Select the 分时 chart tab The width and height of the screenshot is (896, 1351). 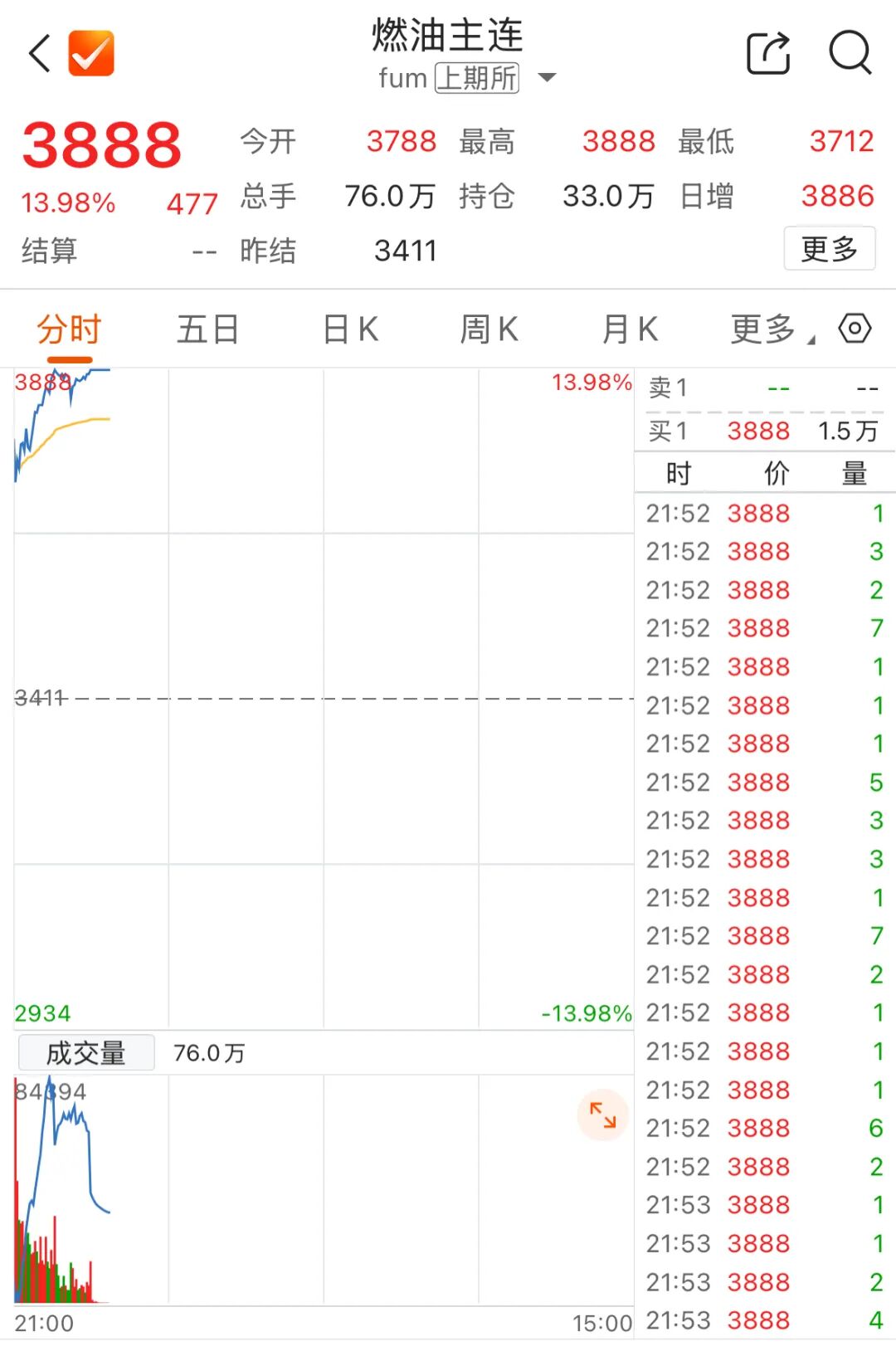tap(69, 329)
